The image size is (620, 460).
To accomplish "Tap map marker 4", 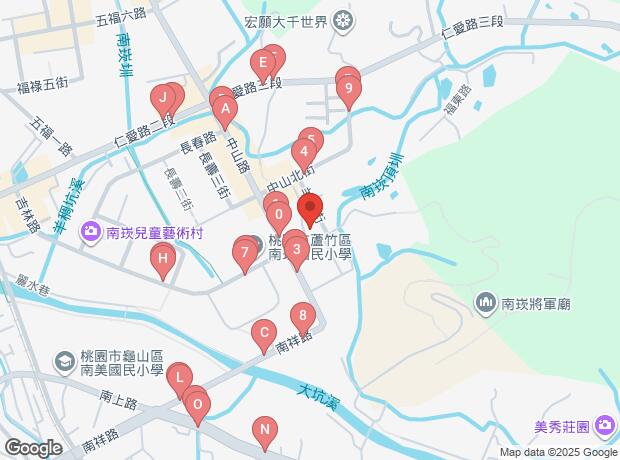I will pos(303,153).
